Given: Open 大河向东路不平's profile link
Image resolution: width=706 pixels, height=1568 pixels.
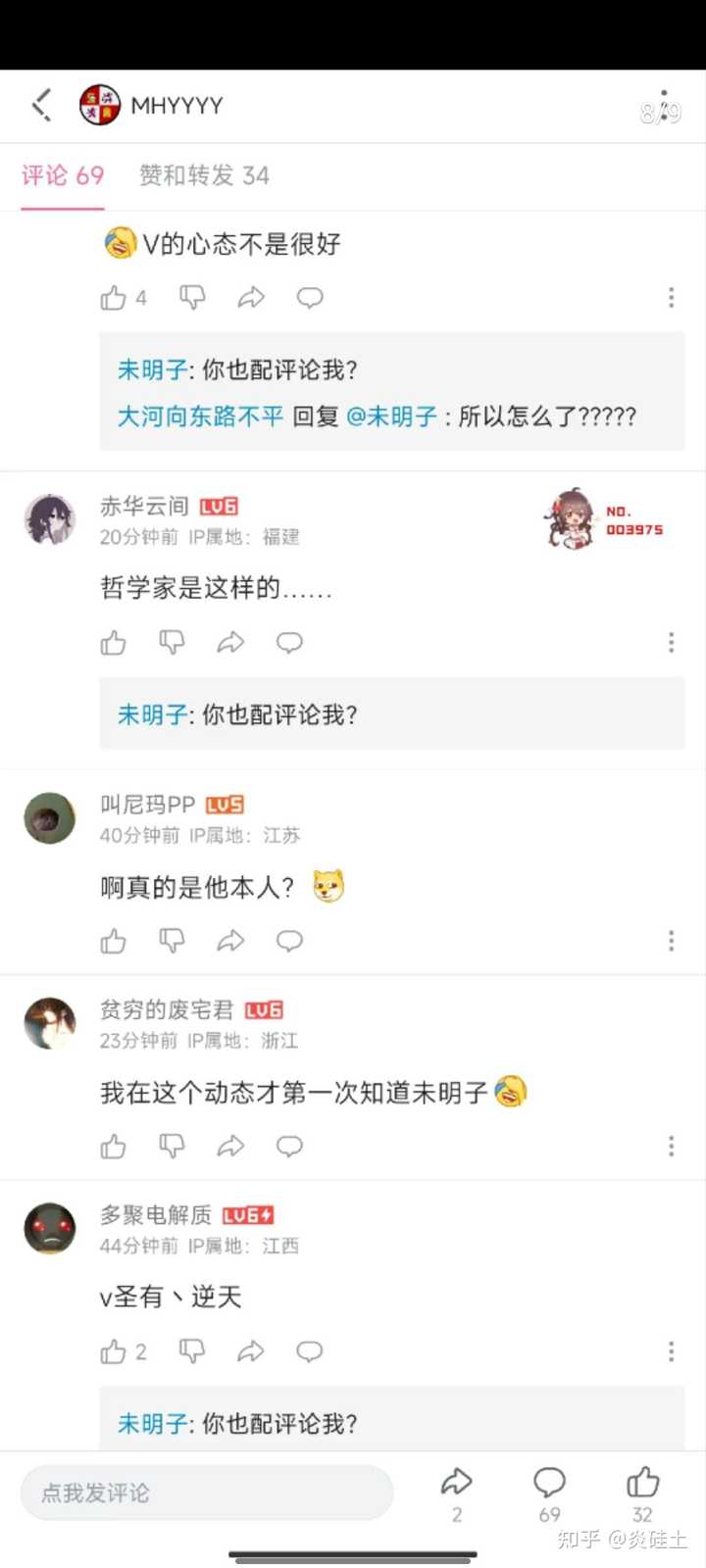Looking at the screenshot, I should point(200,416).
